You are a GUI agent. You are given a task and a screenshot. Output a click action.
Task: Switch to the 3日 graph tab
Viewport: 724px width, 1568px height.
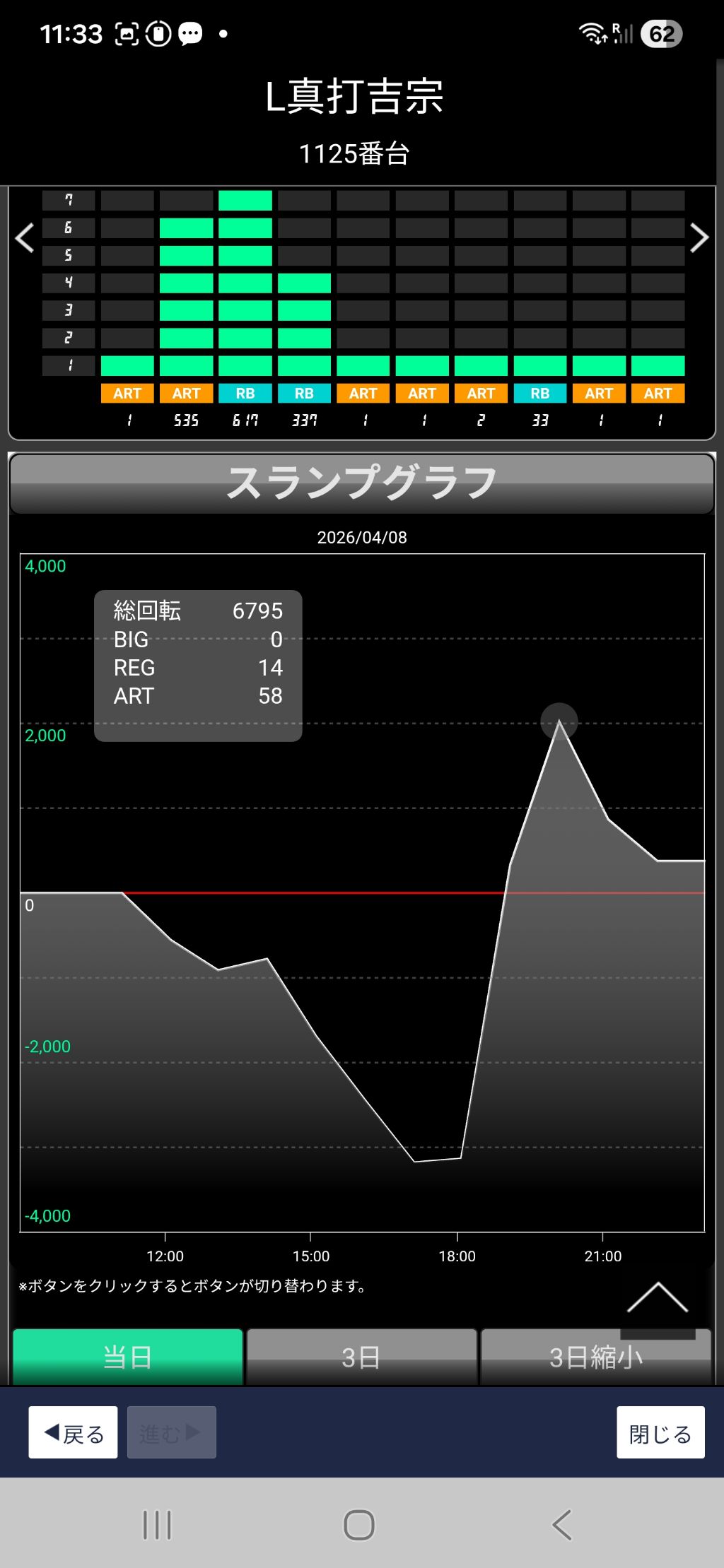coord(361,1357)
